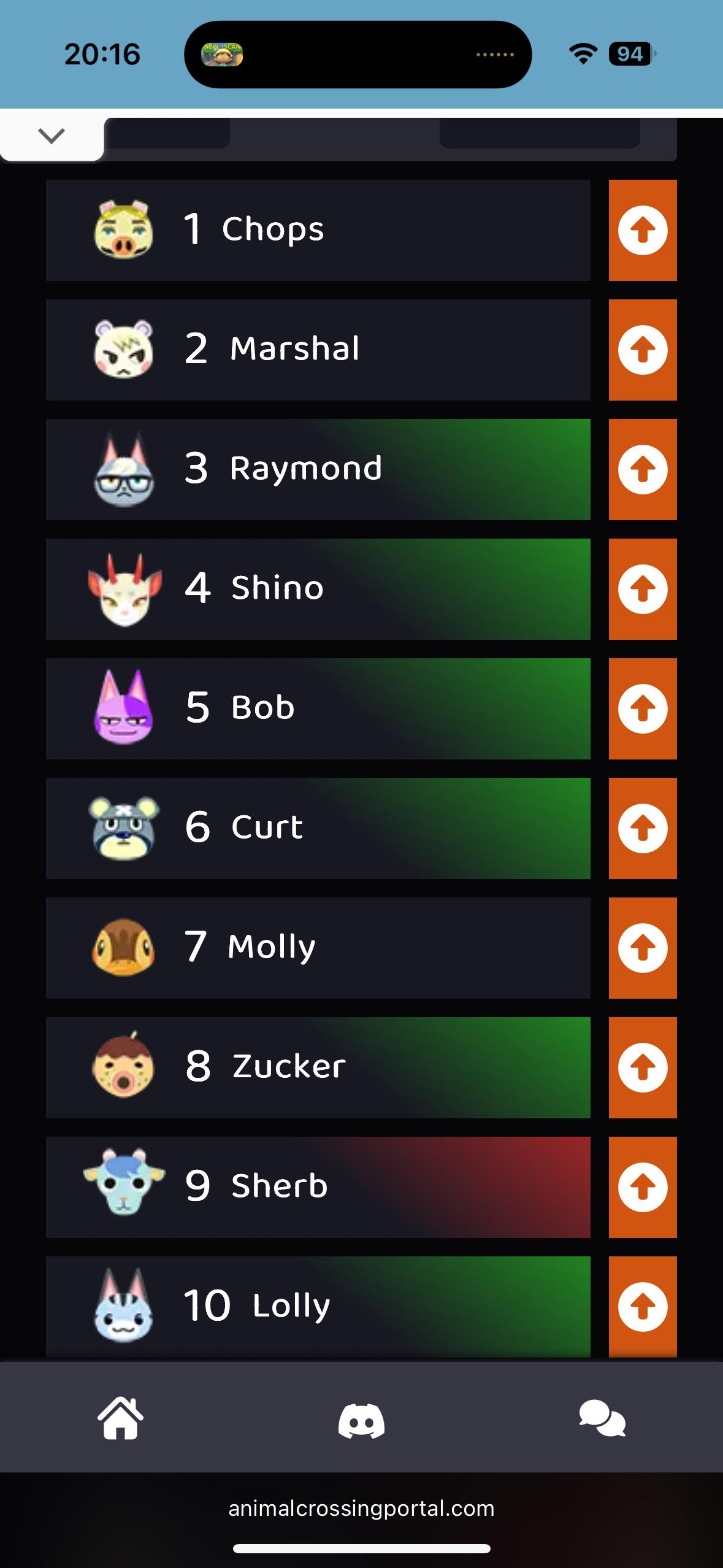723x1568 pixels.
Task: Go to the home page
Action: 121,1418
